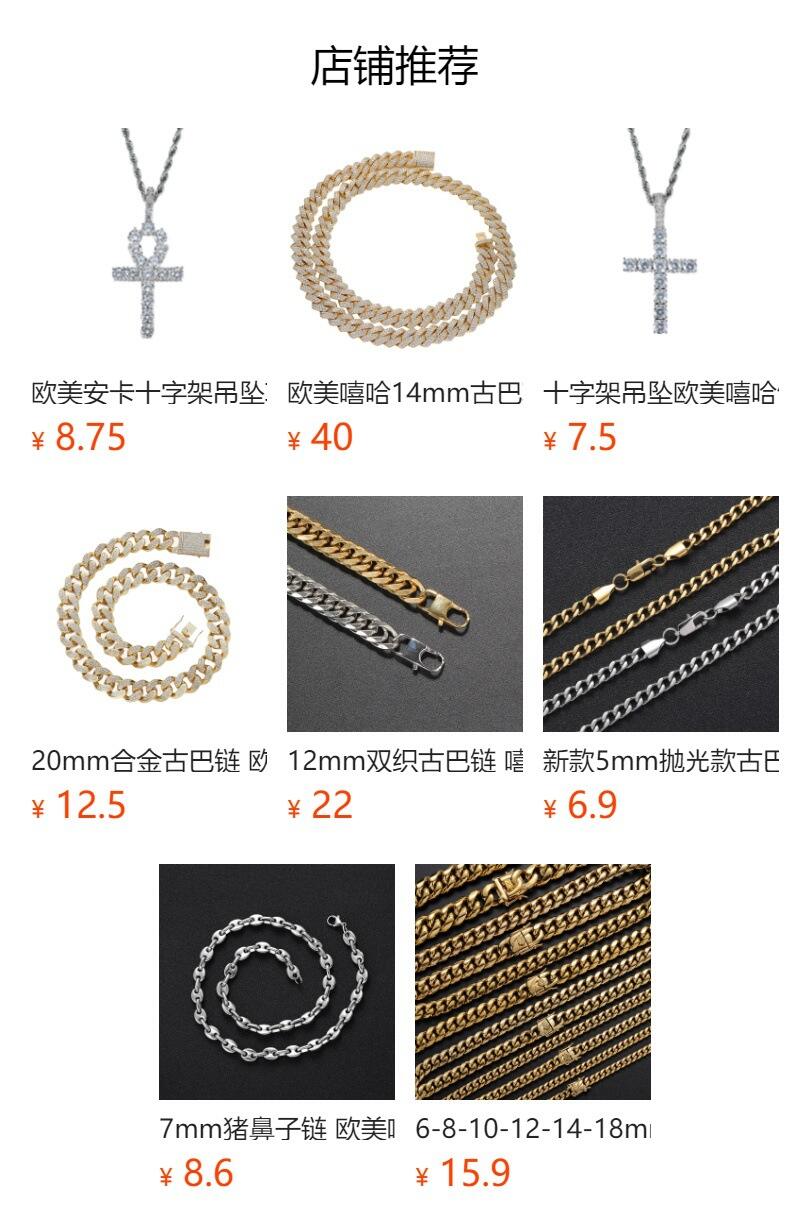The height and width of the screenshot is (1232, 790).
Task: Open the 欧美安卡十字架吊坠 product card
Action: (149, 245)
